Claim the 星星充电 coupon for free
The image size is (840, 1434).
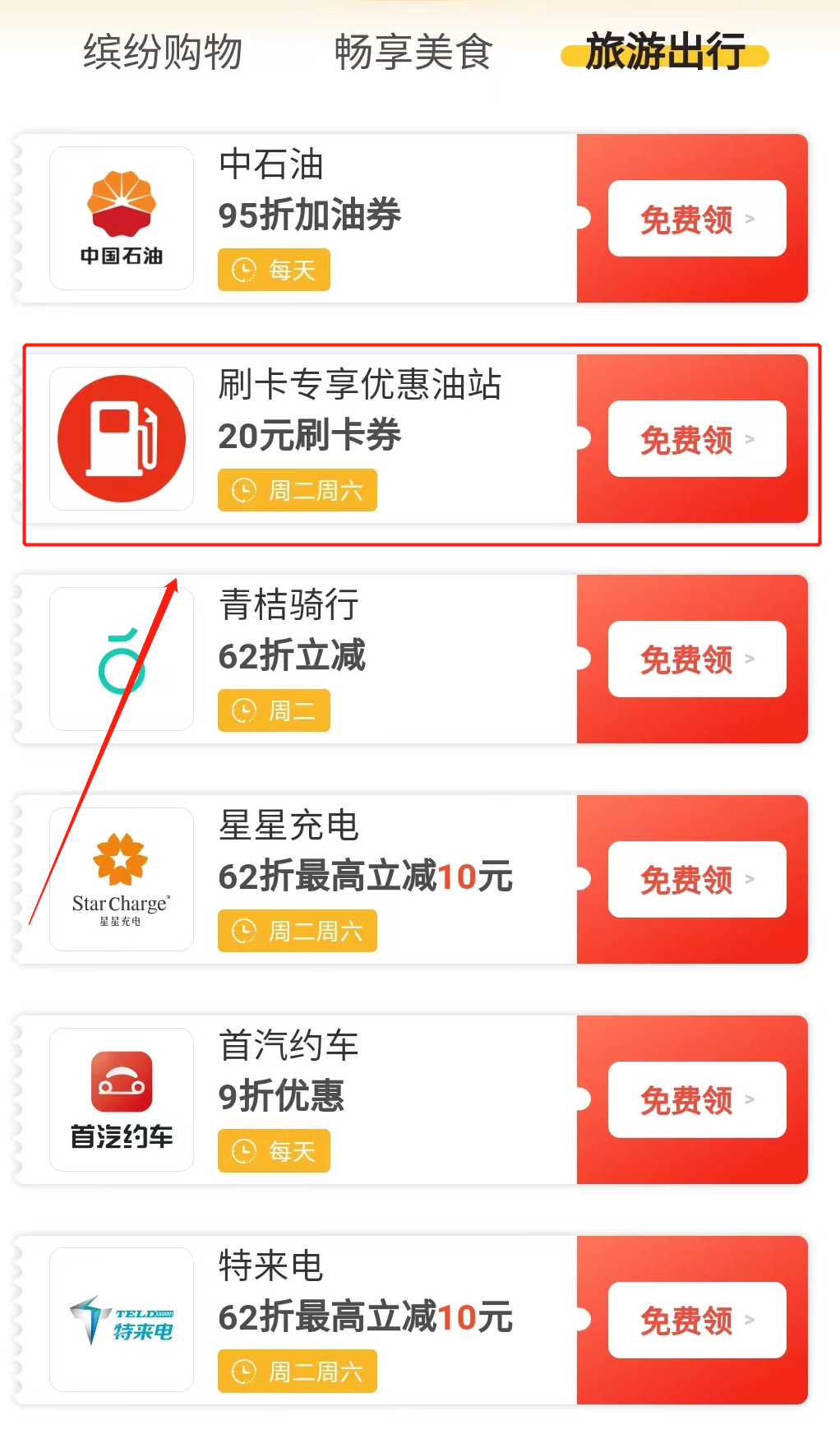[696, 880]
